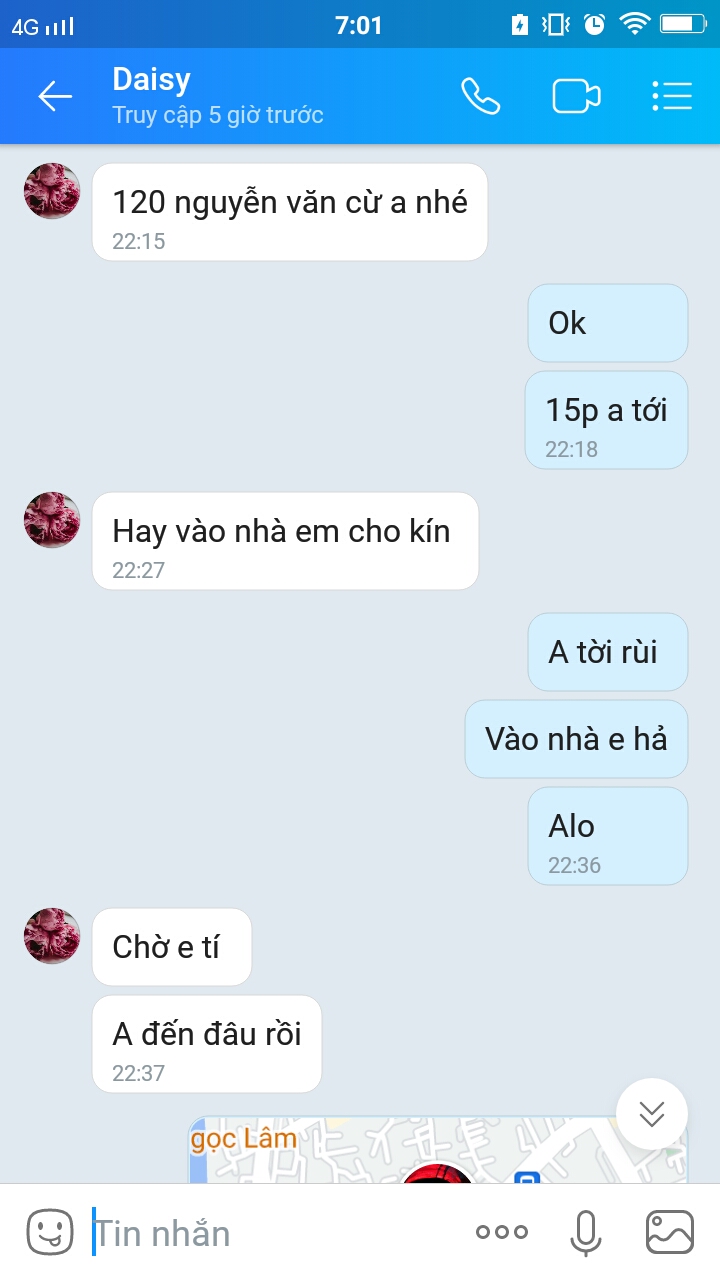Open the emoji sticker picker
The width and height of the screenshot is (720, 1280).
coord(50,1232)
